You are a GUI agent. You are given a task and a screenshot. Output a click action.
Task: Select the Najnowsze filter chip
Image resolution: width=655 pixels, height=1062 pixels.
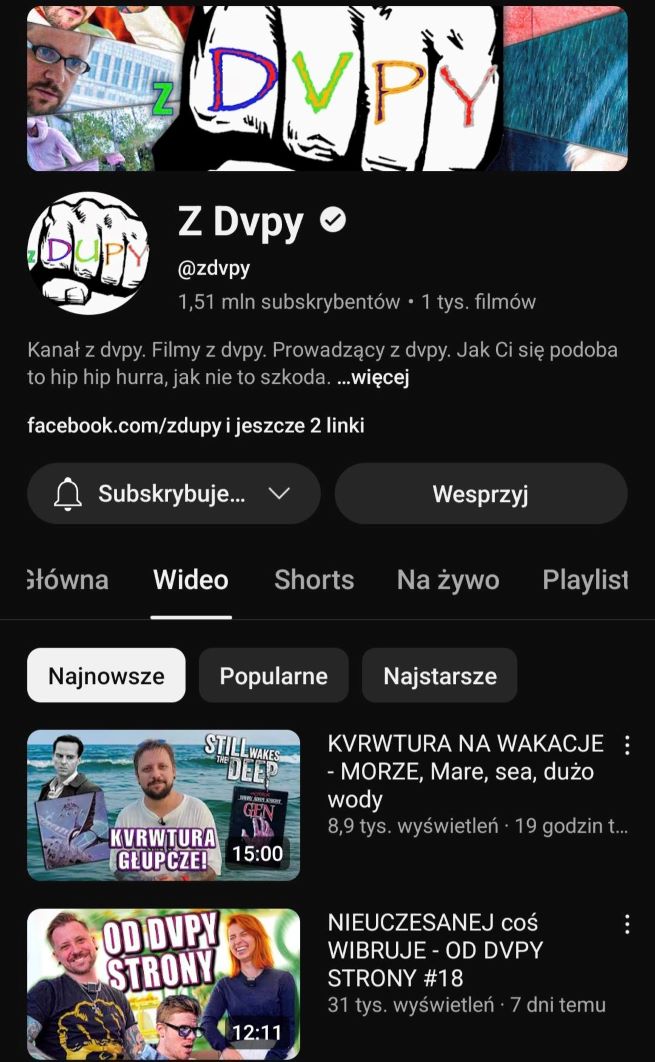(x=106, y=676)
